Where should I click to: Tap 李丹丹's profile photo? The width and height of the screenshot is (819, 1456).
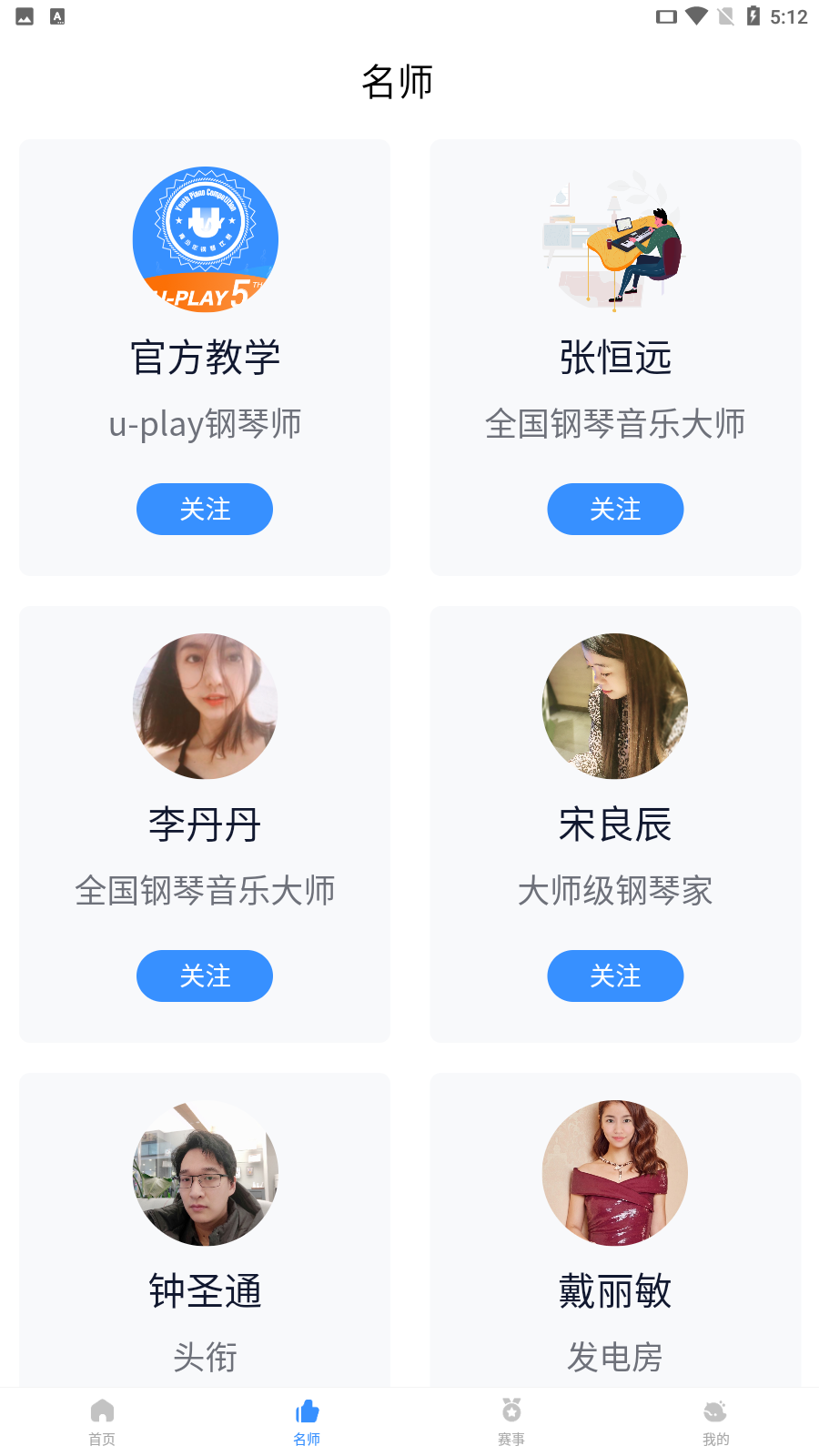point(205,706)
